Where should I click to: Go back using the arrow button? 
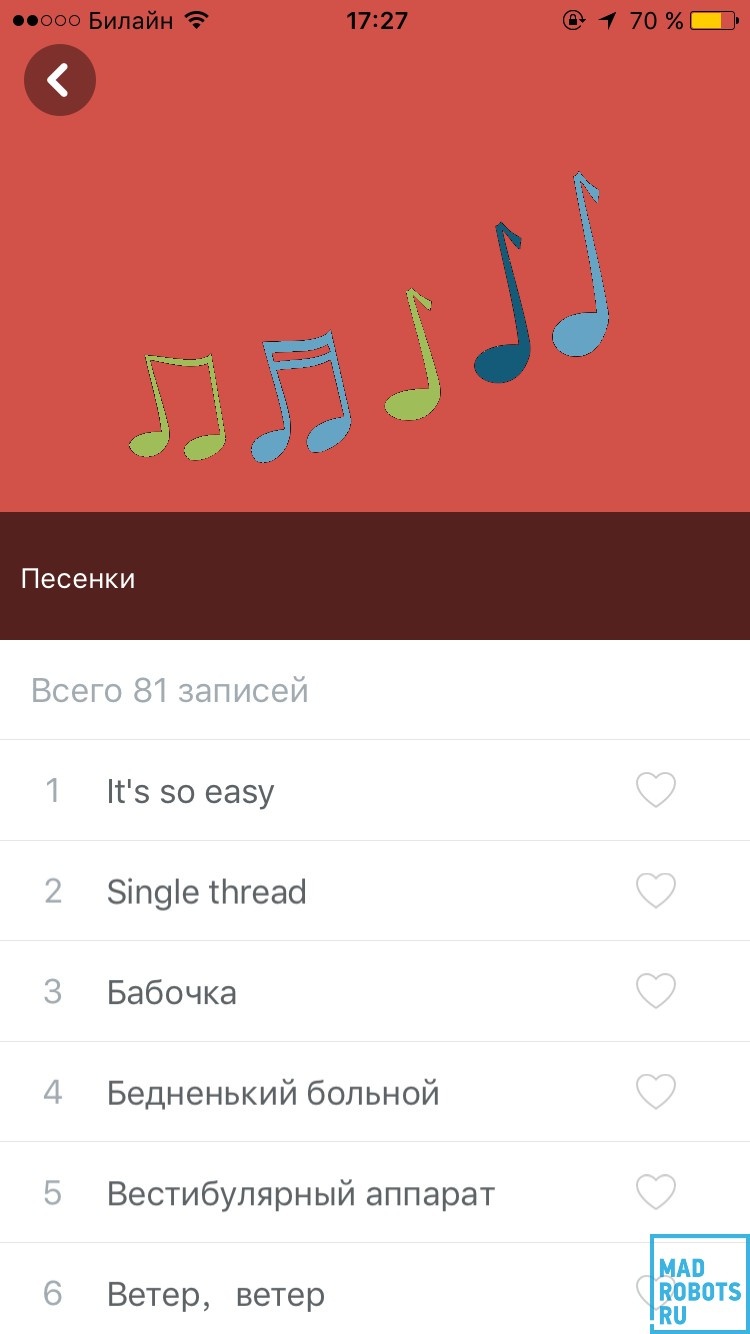(x=60, y=80)
